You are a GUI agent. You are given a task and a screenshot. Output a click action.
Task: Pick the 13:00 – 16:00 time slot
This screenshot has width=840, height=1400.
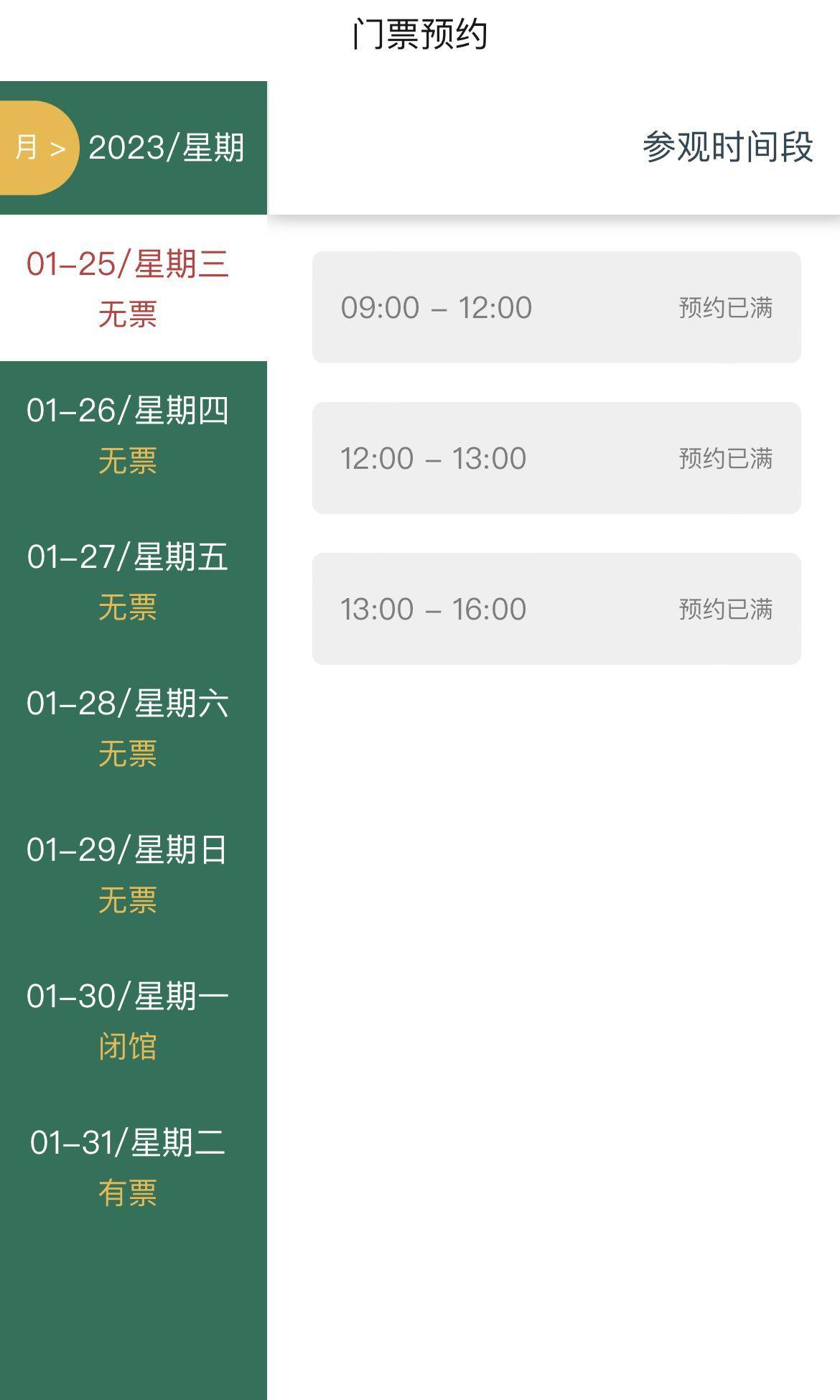[556, 609]
